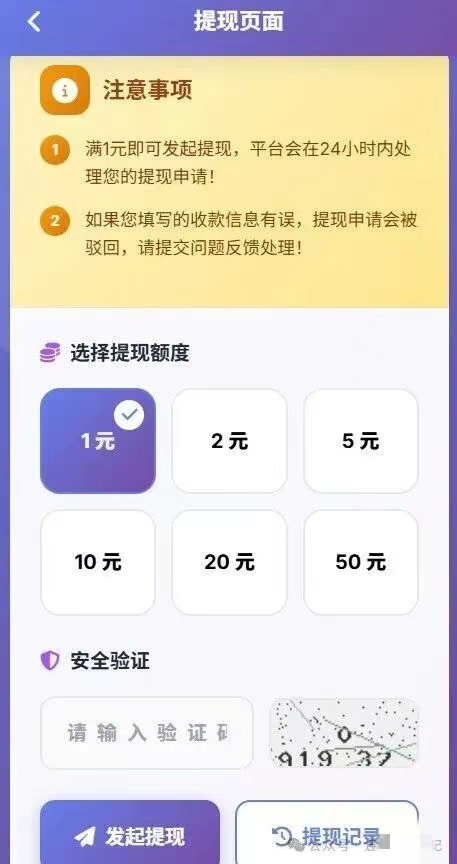Choose 20元 as withdrawal amount
The image size is (457, 864).
(x=229, y=562)
